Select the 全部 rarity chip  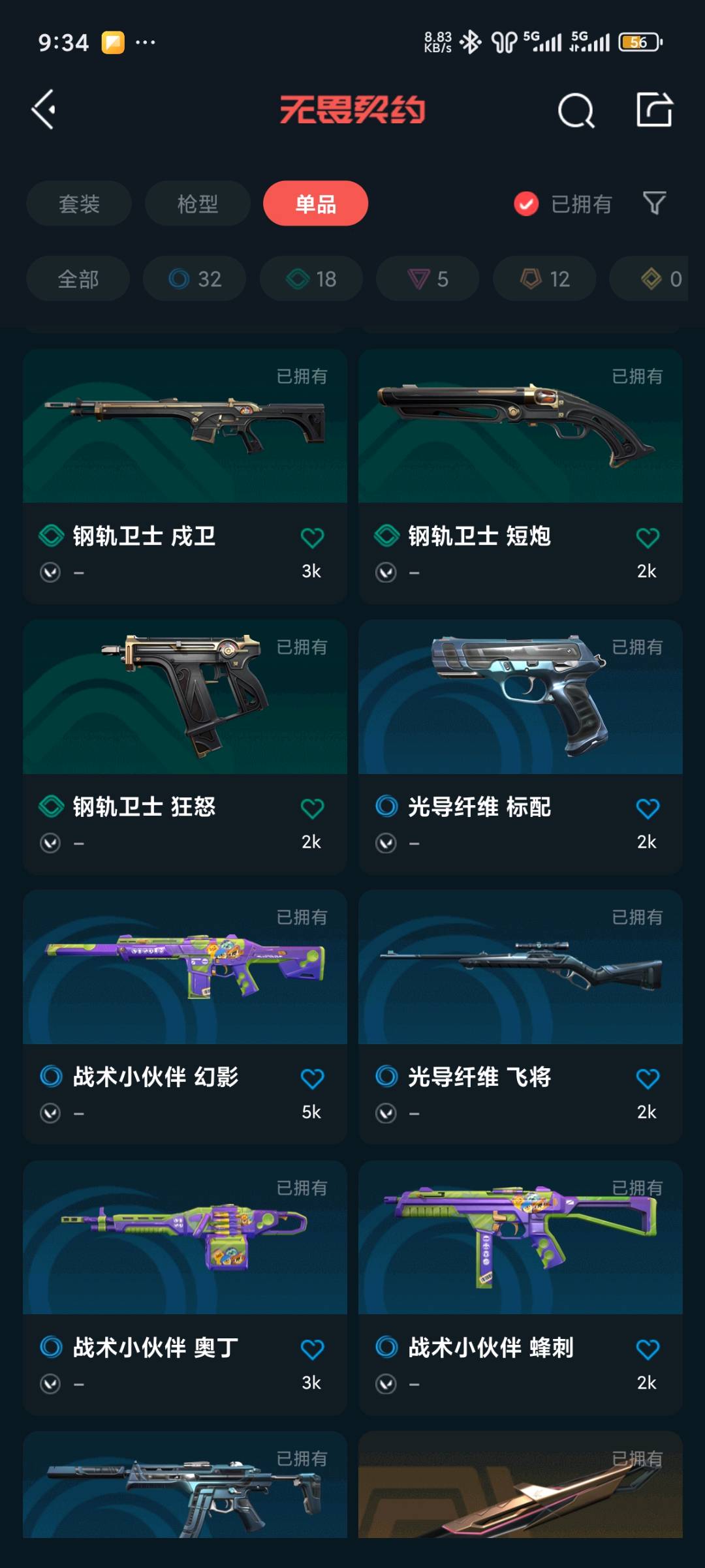pos(78,279)
